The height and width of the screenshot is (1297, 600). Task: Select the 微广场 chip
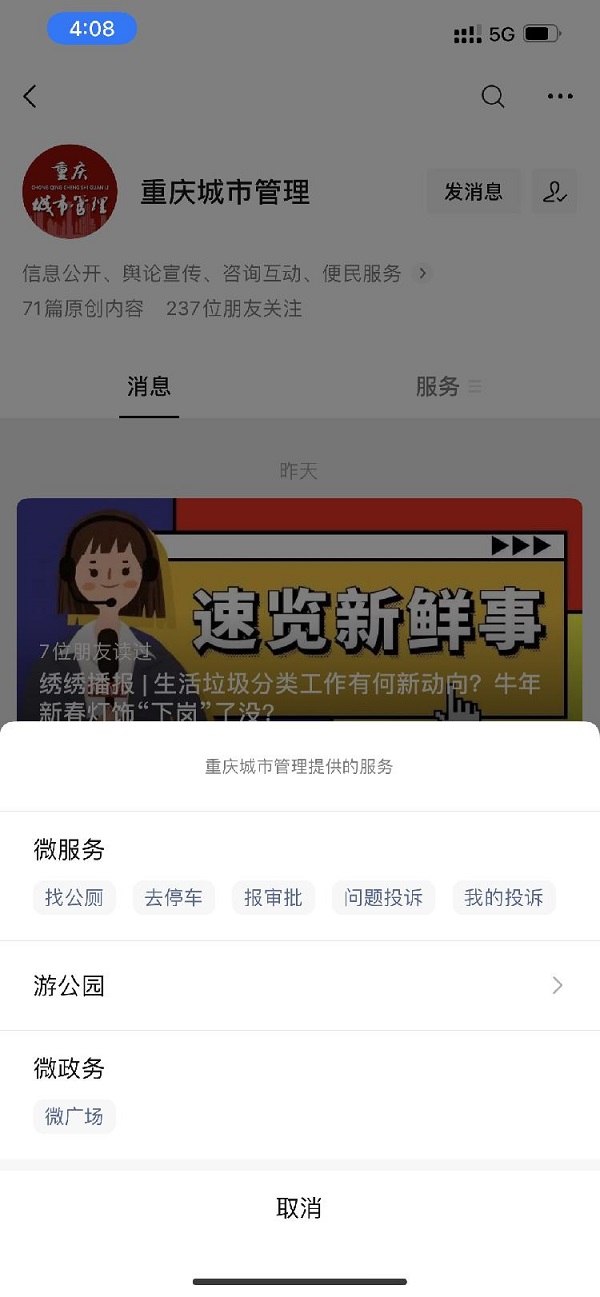[x=74, y=1116]
